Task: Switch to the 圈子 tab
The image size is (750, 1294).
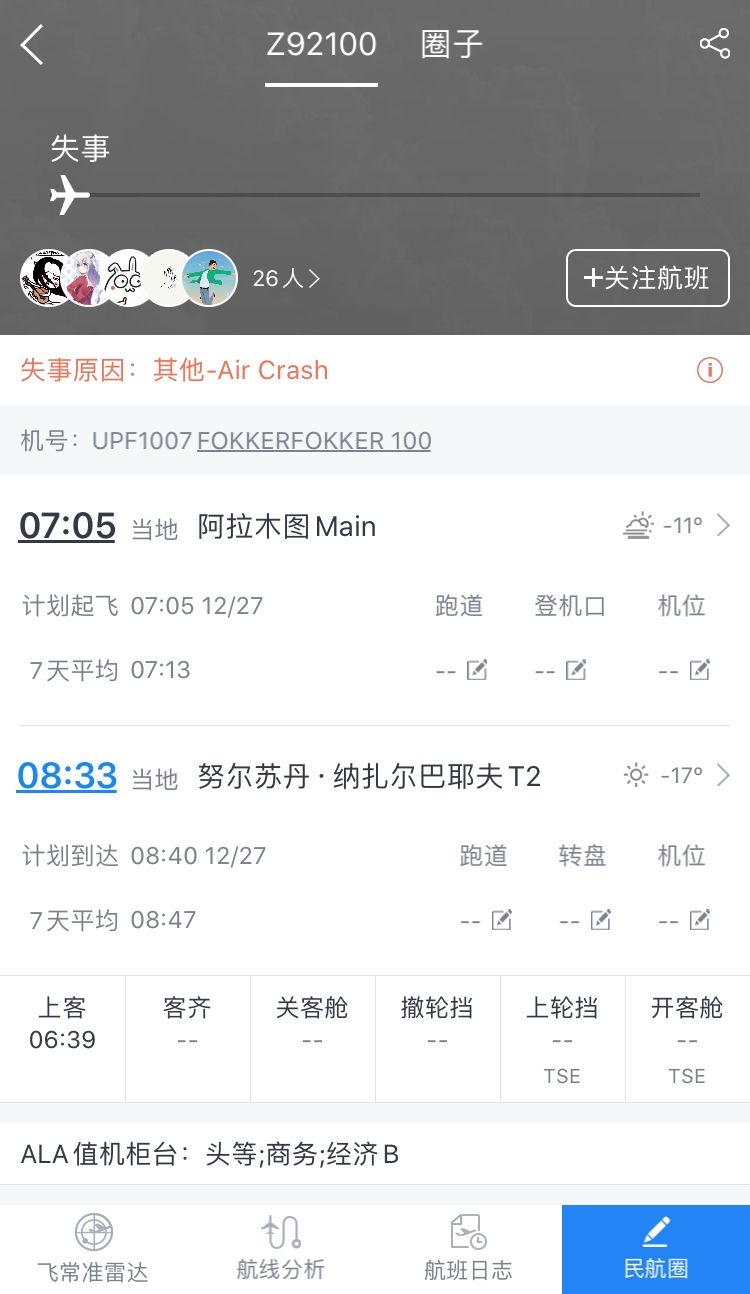Action: [x=451, y=45]
